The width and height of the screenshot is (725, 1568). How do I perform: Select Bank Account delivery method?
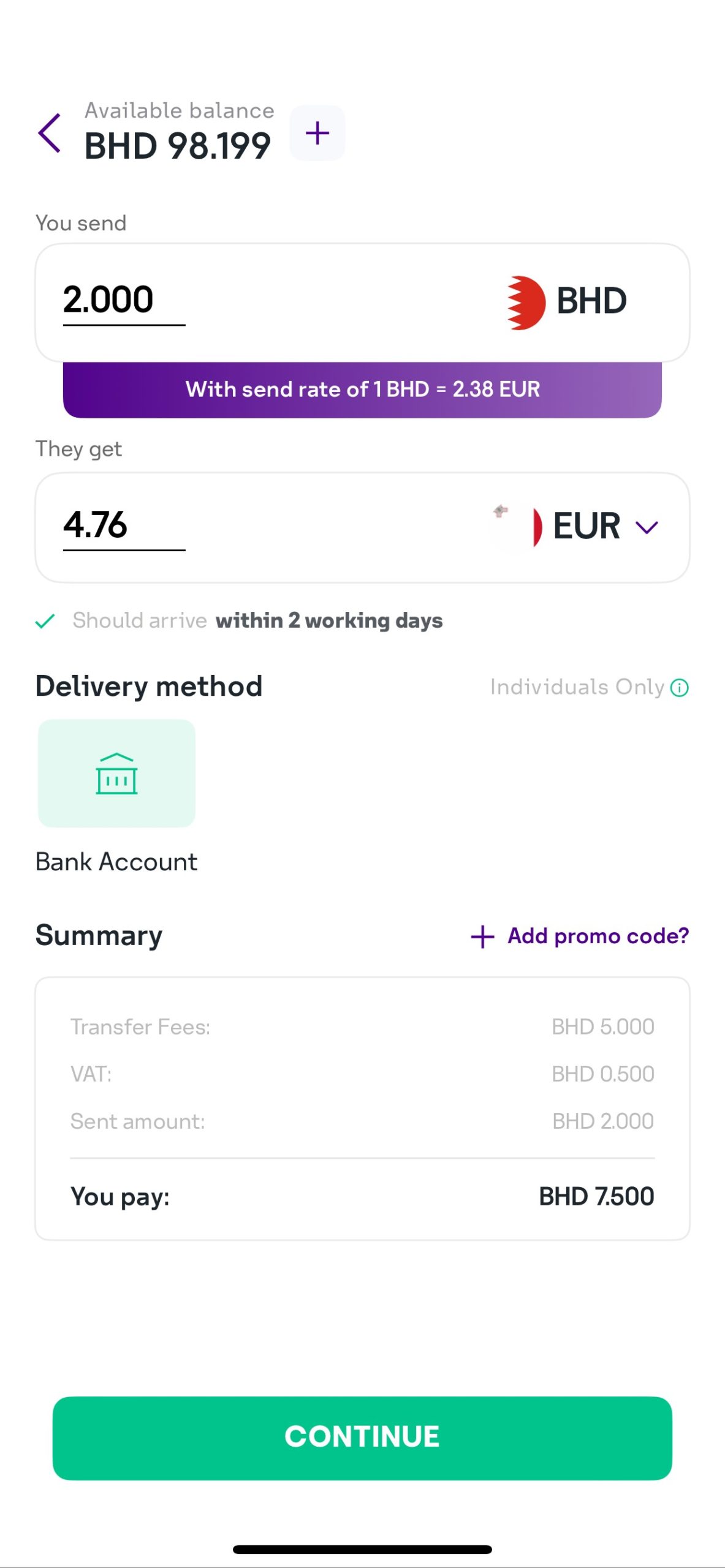click(116, 774)
